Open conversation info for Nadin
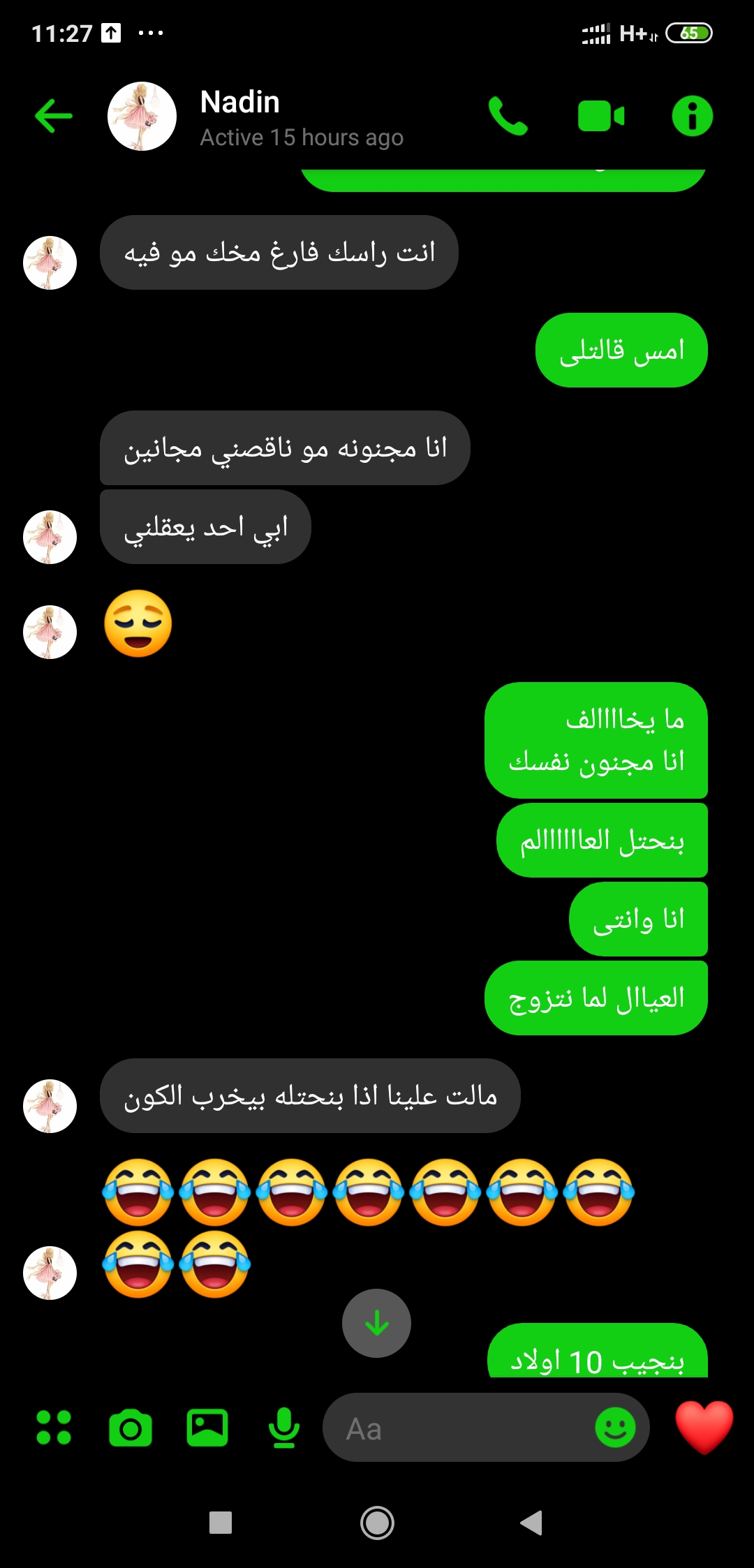The width and height of the screenshot is (754, 1568). (692, 116)
